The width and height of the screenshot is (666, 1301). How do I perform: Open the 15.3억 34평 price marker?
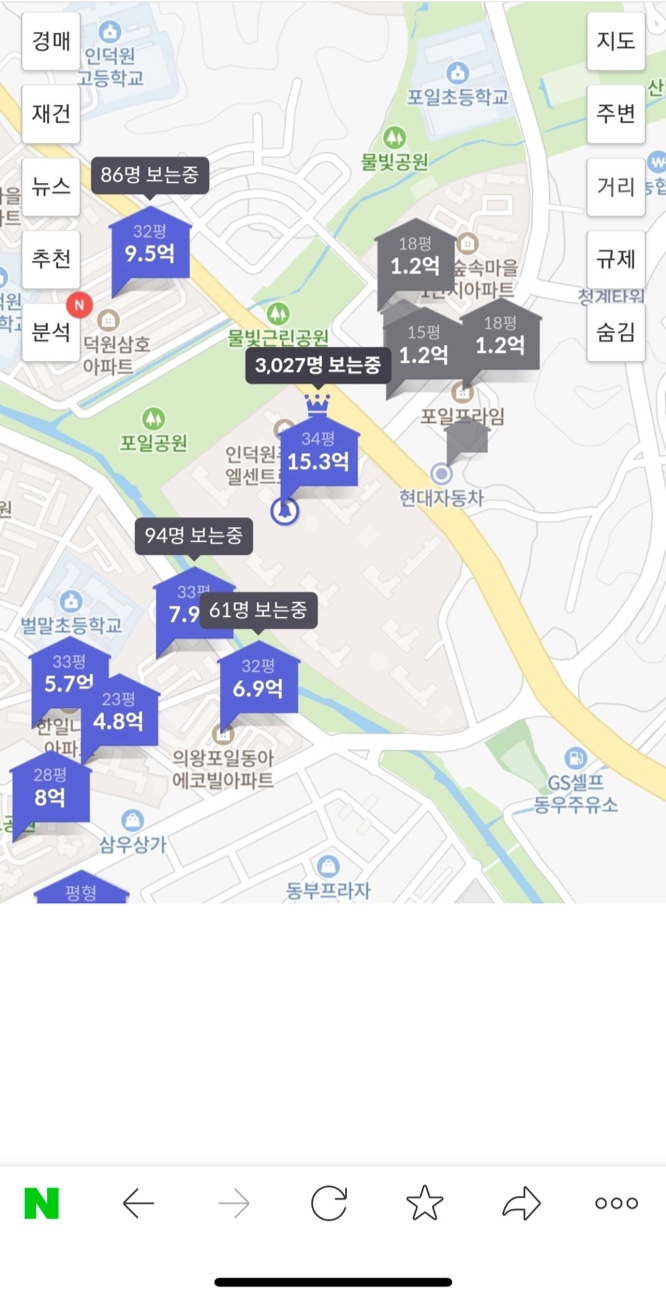click(x=318, y=454)
